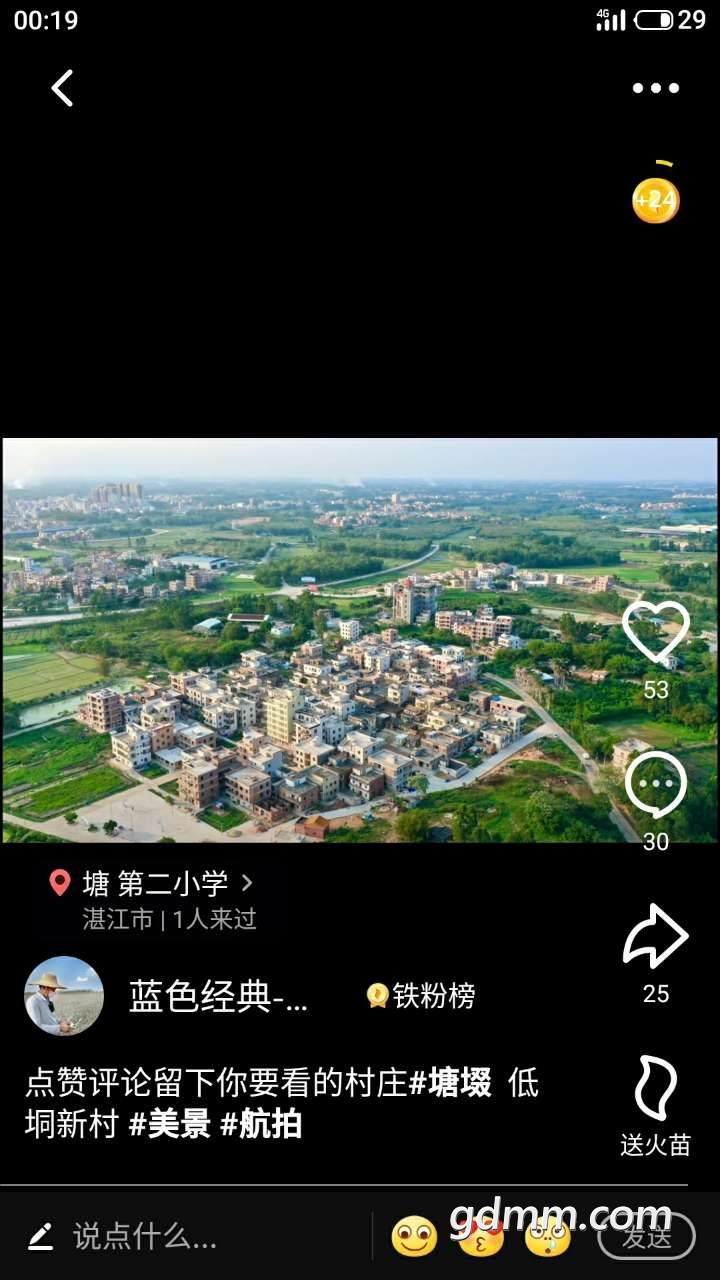Tap the 发送 send button
The image size is (720, 1280).
click(x=646, y=1237)
